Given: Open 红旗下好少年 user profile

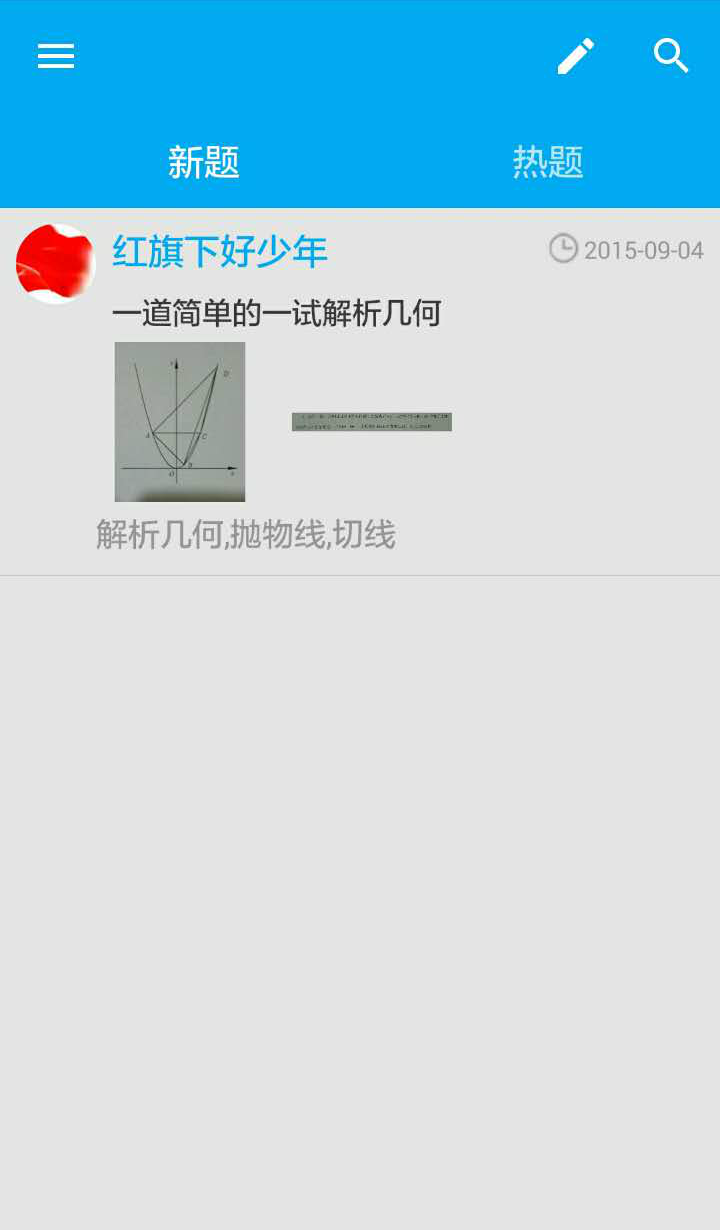Looking at the screenshot, I should [220, 251].
